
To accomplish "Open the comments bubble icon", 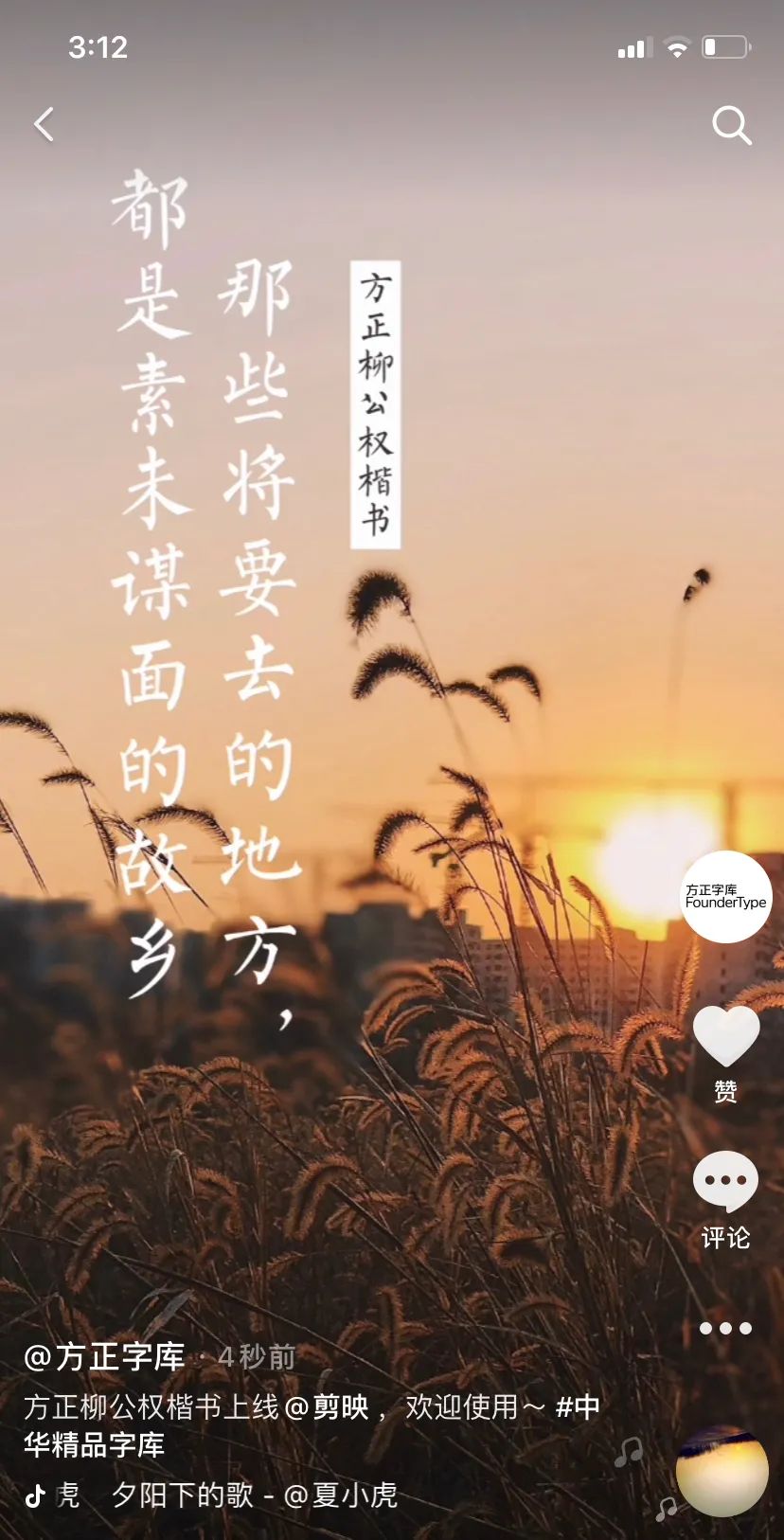I will (725, 1181).
